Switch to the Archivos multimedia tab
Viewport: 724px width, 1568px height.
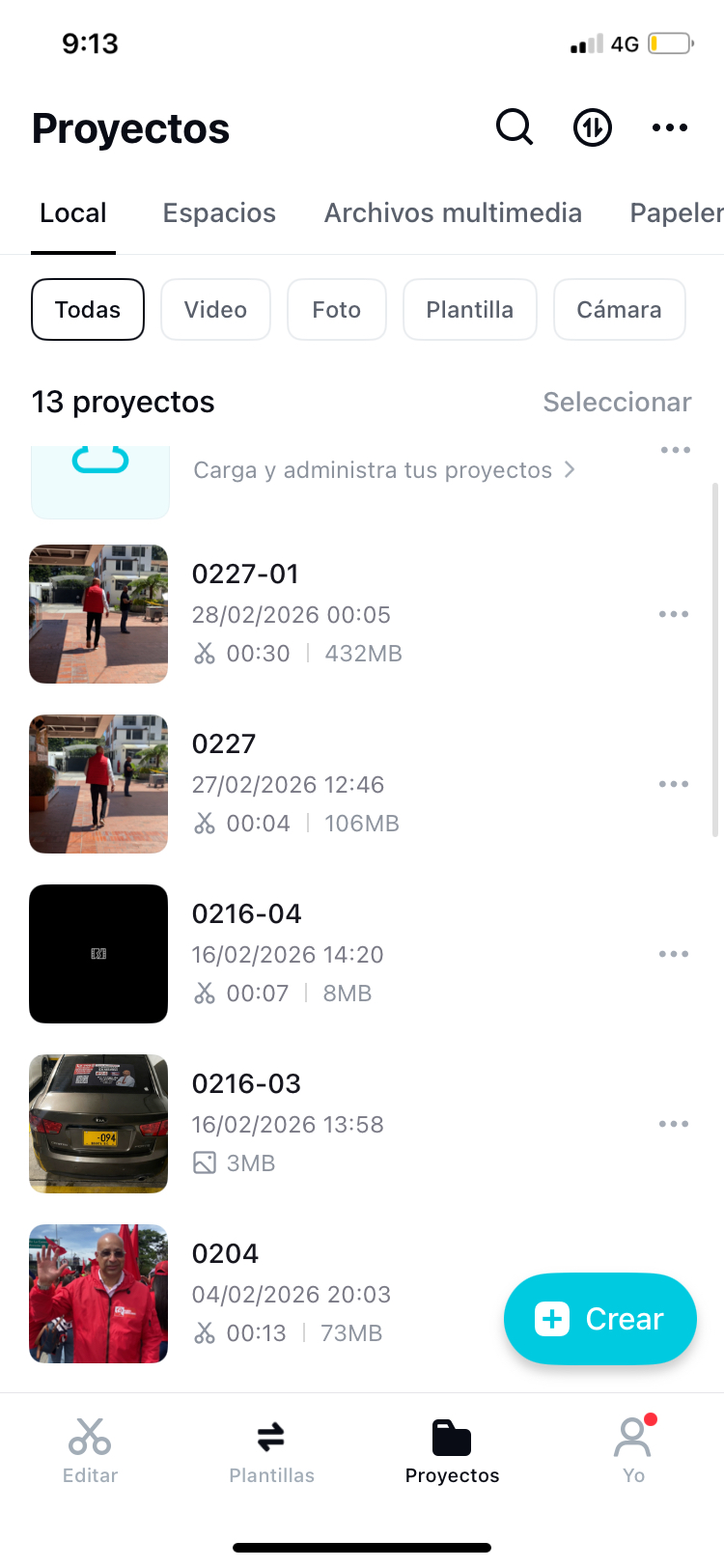(453, 213)
